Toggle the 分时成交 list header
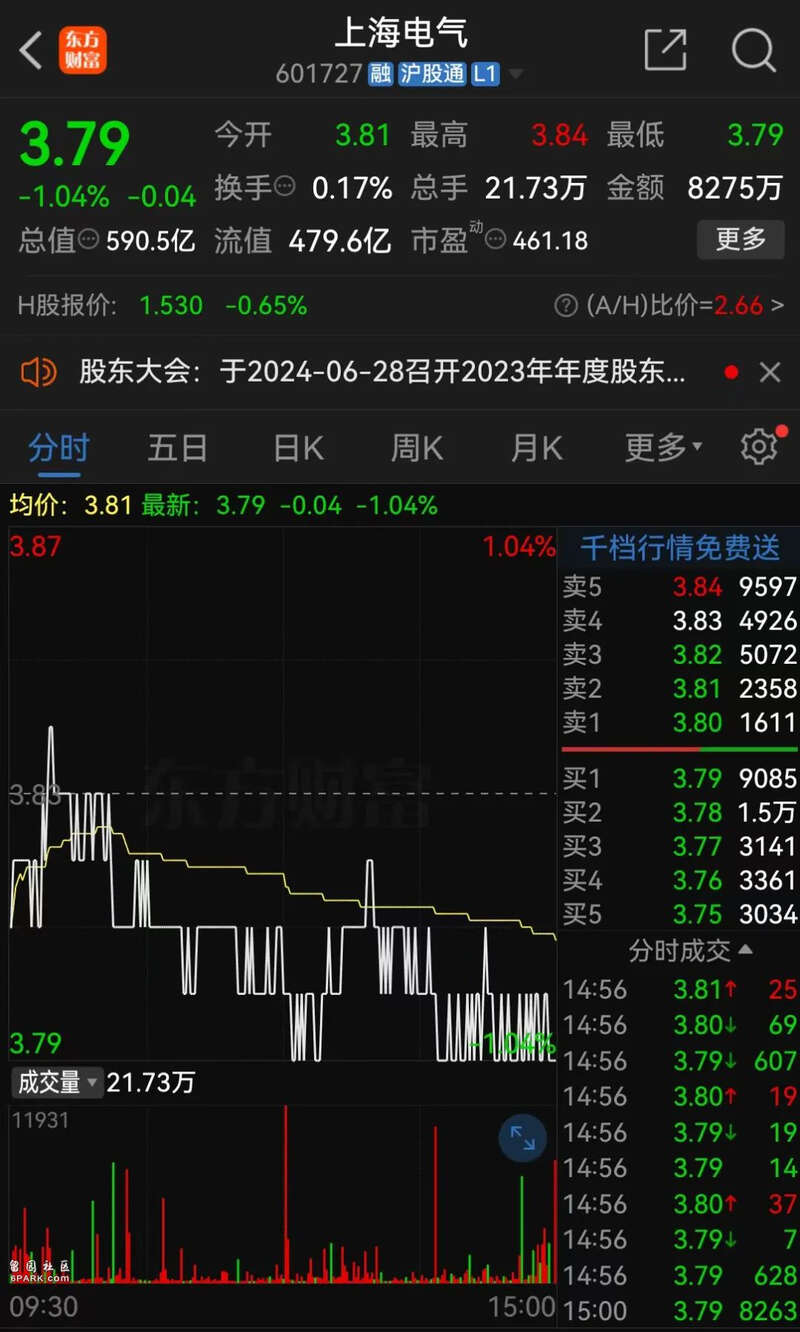The width and height of the screenshot is (800, 1332). click(x=690, y=950)
